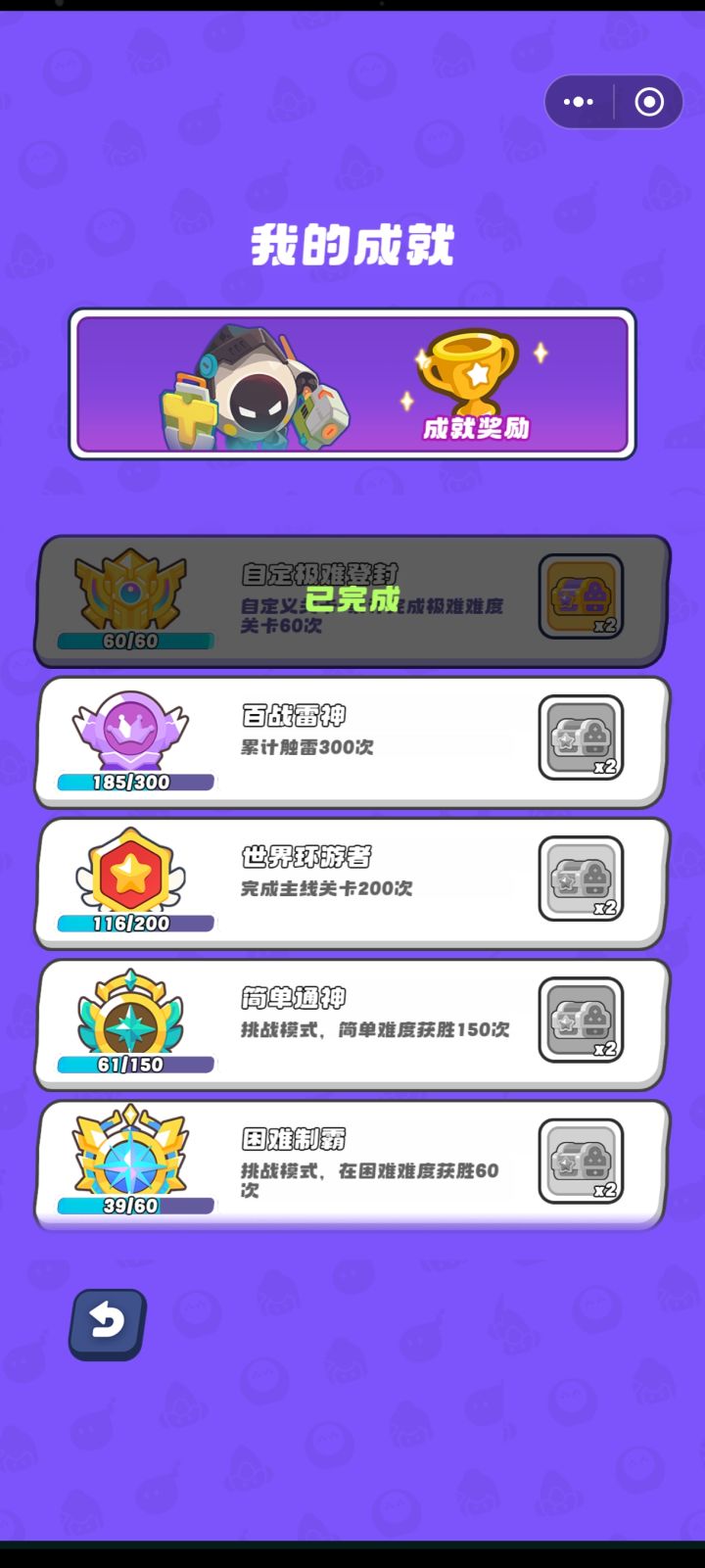Open the reward chest next to 困难制霸
Screen dimensions: 705x1568
tap(580, 1162)
